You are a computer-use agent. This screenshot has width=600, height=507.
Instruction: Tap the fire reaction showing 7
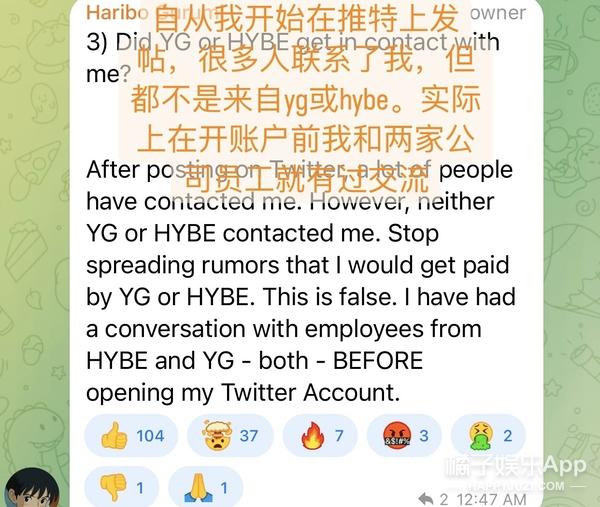319,435
